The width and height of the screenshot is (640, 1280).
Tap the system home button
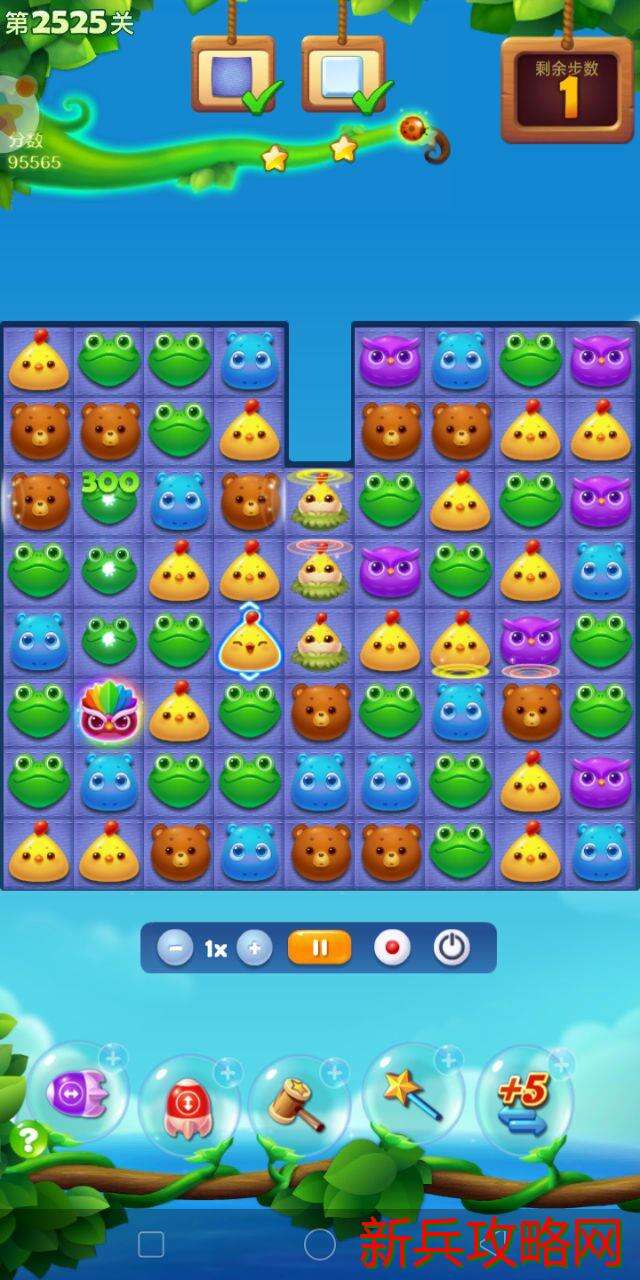point(320,1244)
